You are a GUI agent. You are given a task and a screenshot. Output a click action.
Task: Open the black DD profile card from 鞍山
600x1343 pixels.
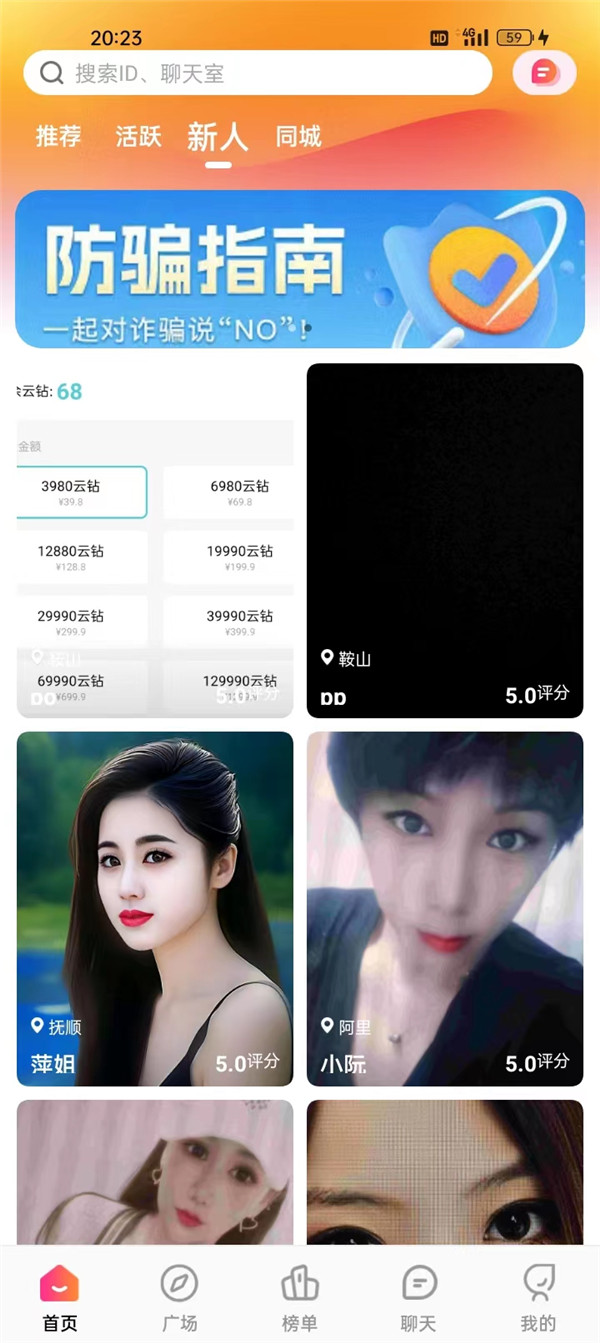[x=444, y=540]
